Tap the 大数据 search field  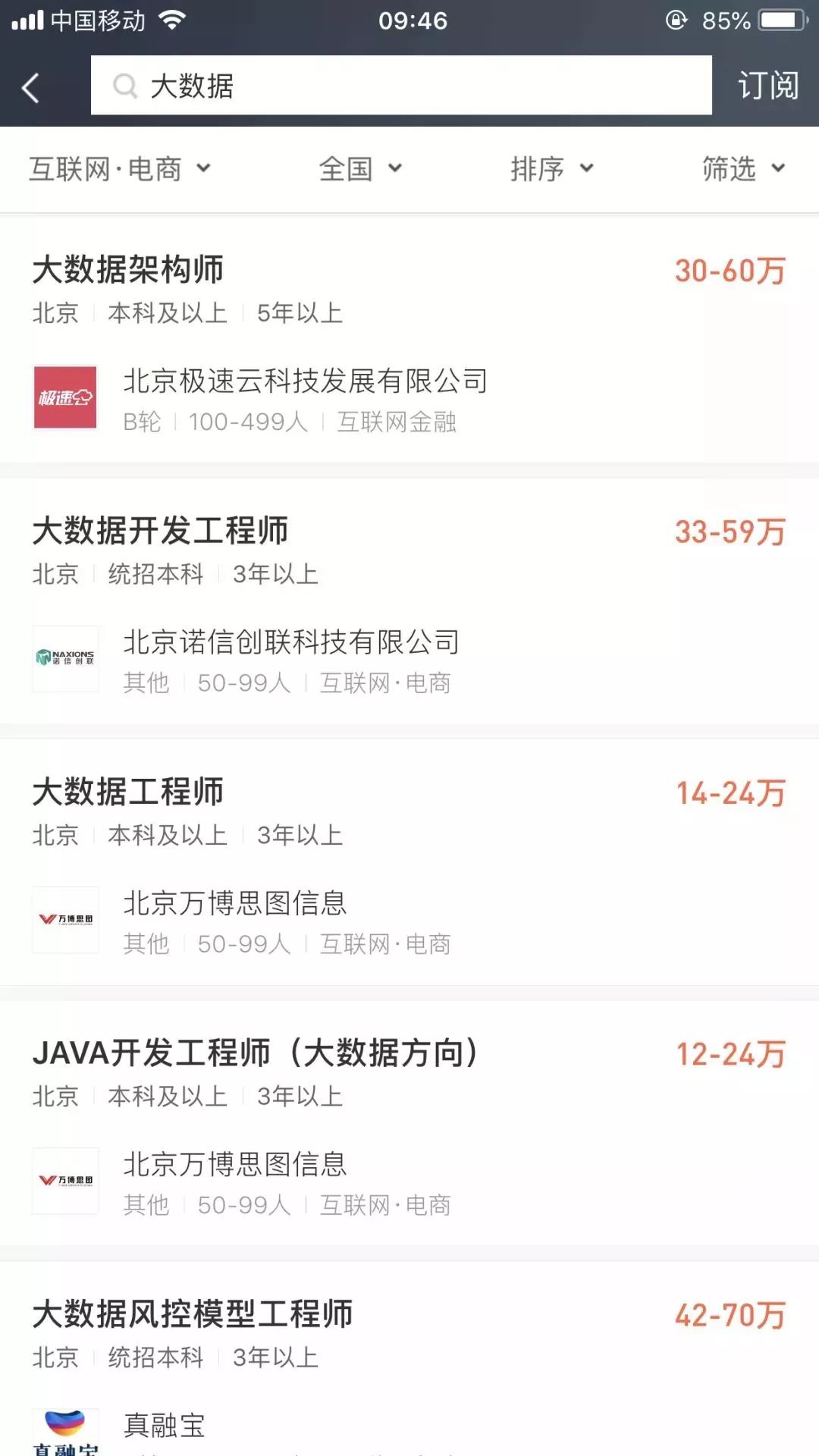click(x=400, y=86)
